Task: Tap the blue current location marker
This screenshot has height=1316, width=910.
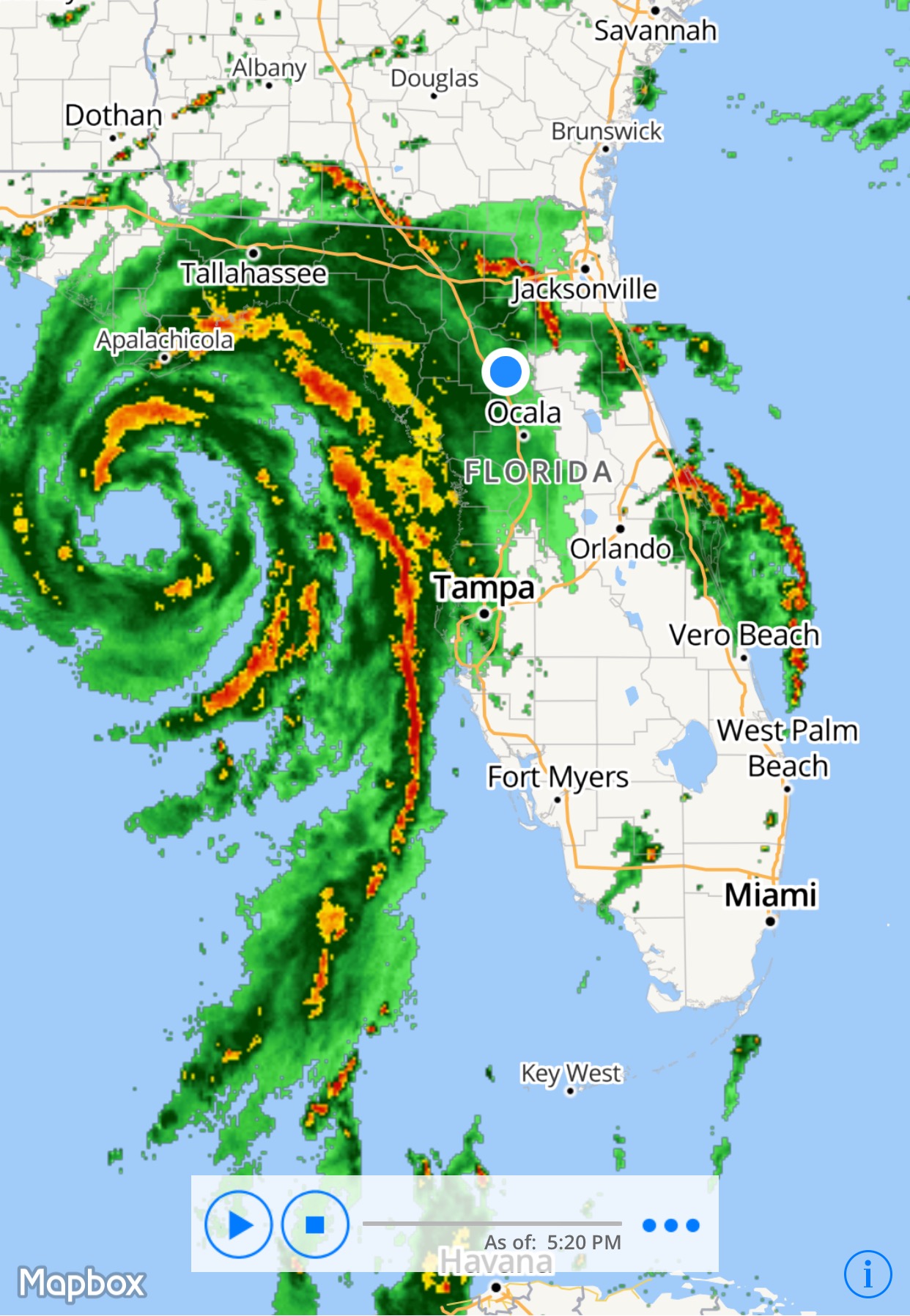Action: pyautogui.click(x=506, y=372)
